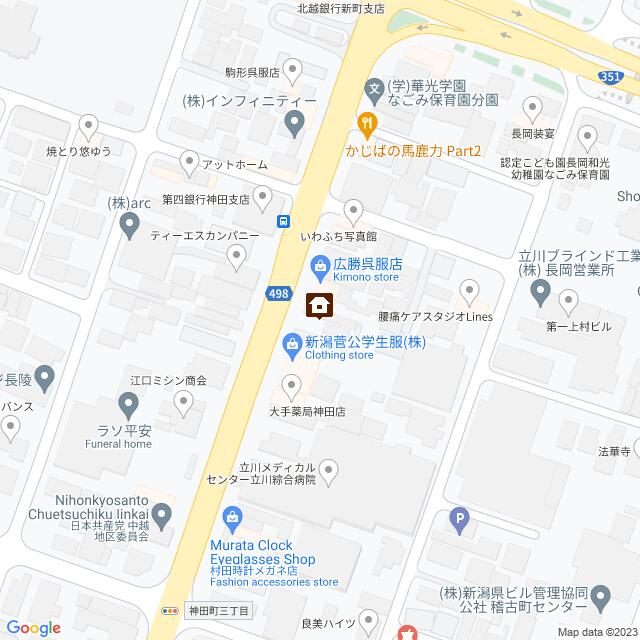Screen dimensions: 640x640
Task: Select the (株)arc marker
Action: [130, 228]
